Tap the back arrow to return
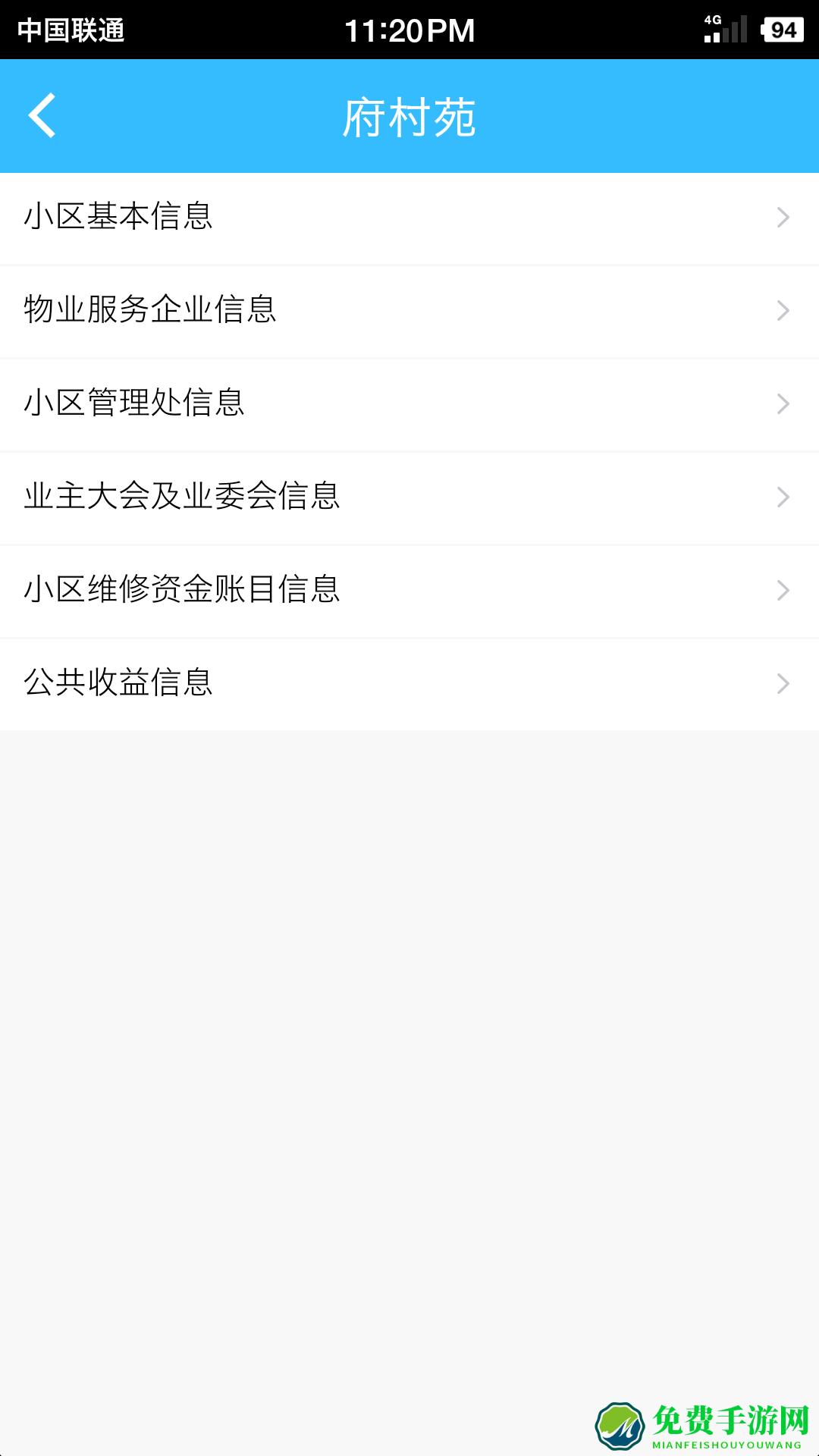The image size is (819, 1456). pyautogui.click(x=42, y=115)
